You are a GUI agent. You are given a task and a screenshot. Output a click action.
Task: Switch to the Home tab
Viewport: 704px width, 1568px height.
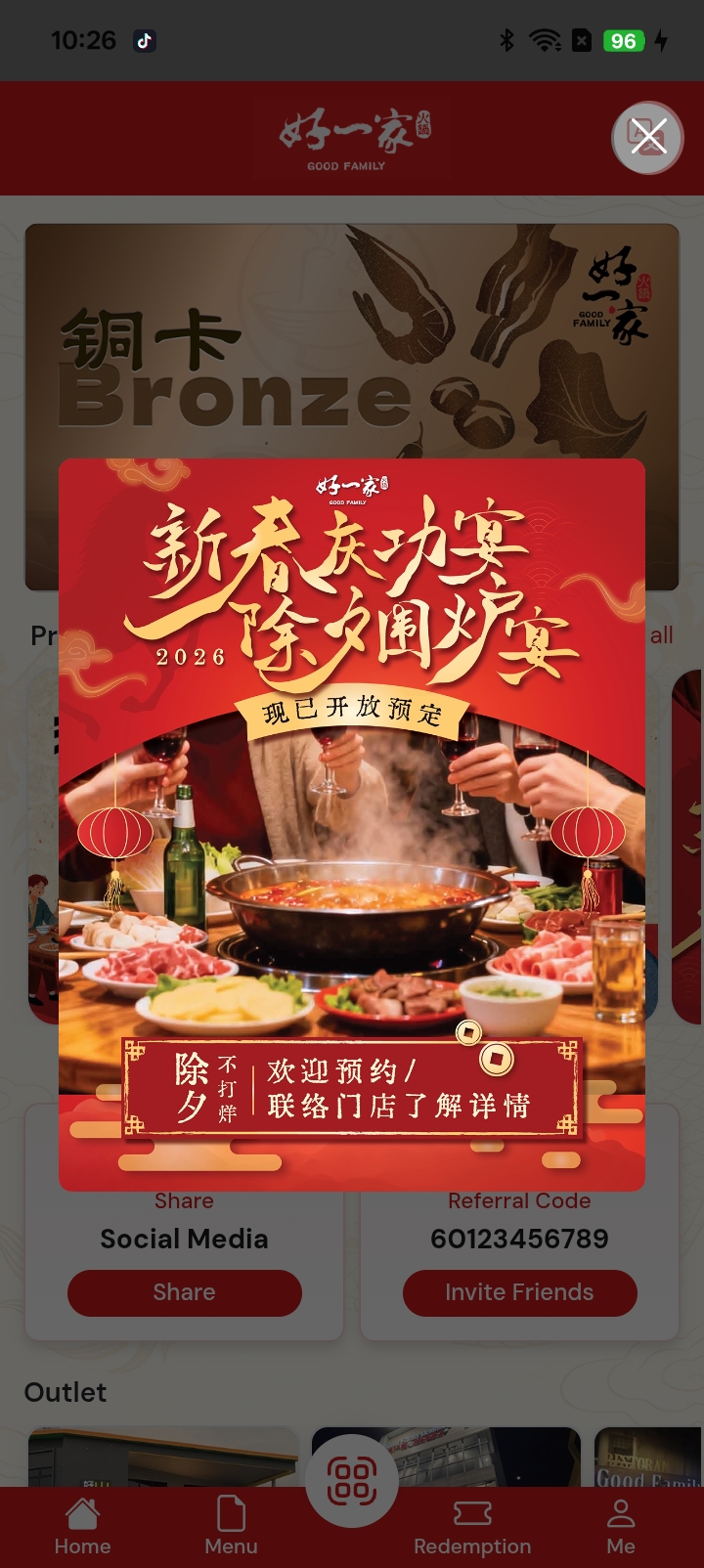[x=82, y=1527]
